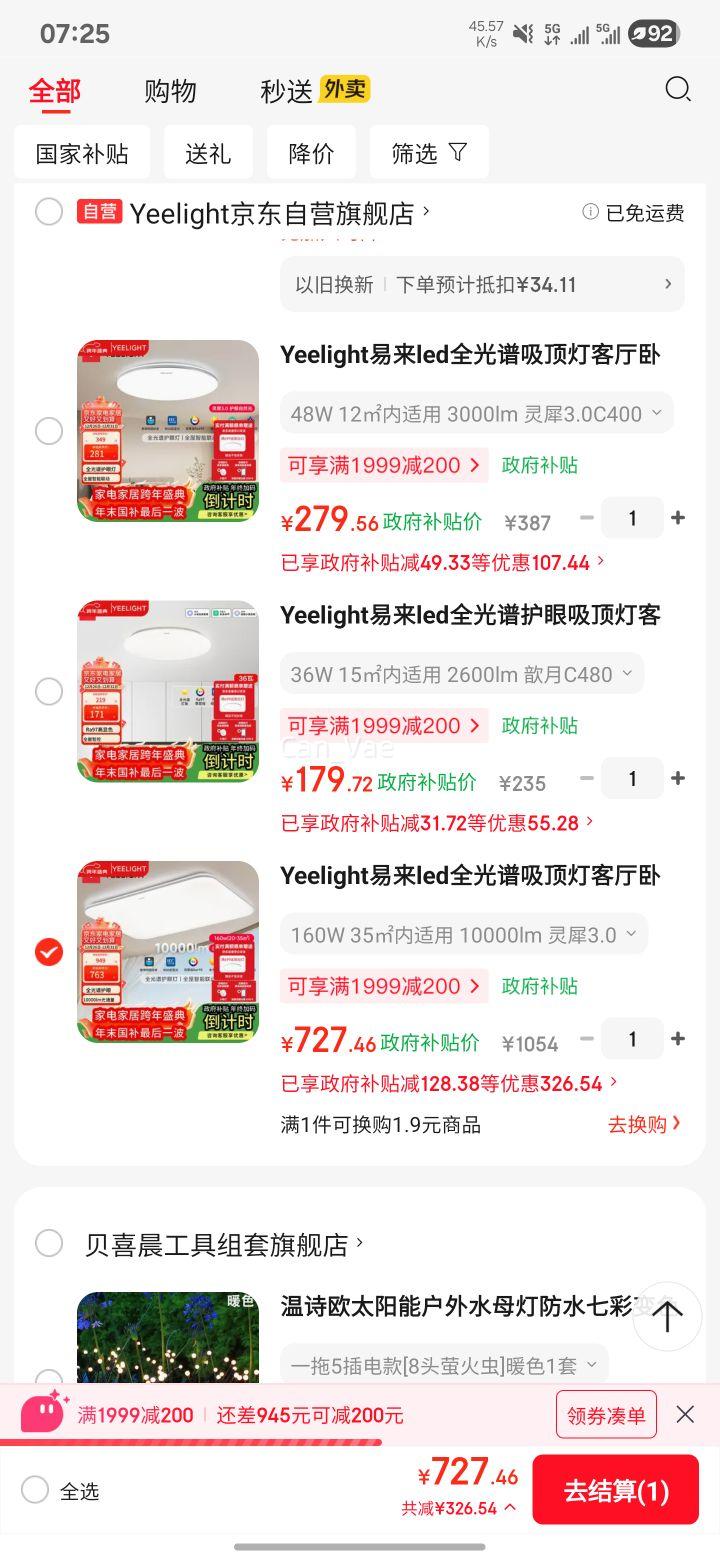The height and width of the screenshot is (1560, 720).
Task: Enable 全选 to select all items
Action: [x=35, y=1490]
